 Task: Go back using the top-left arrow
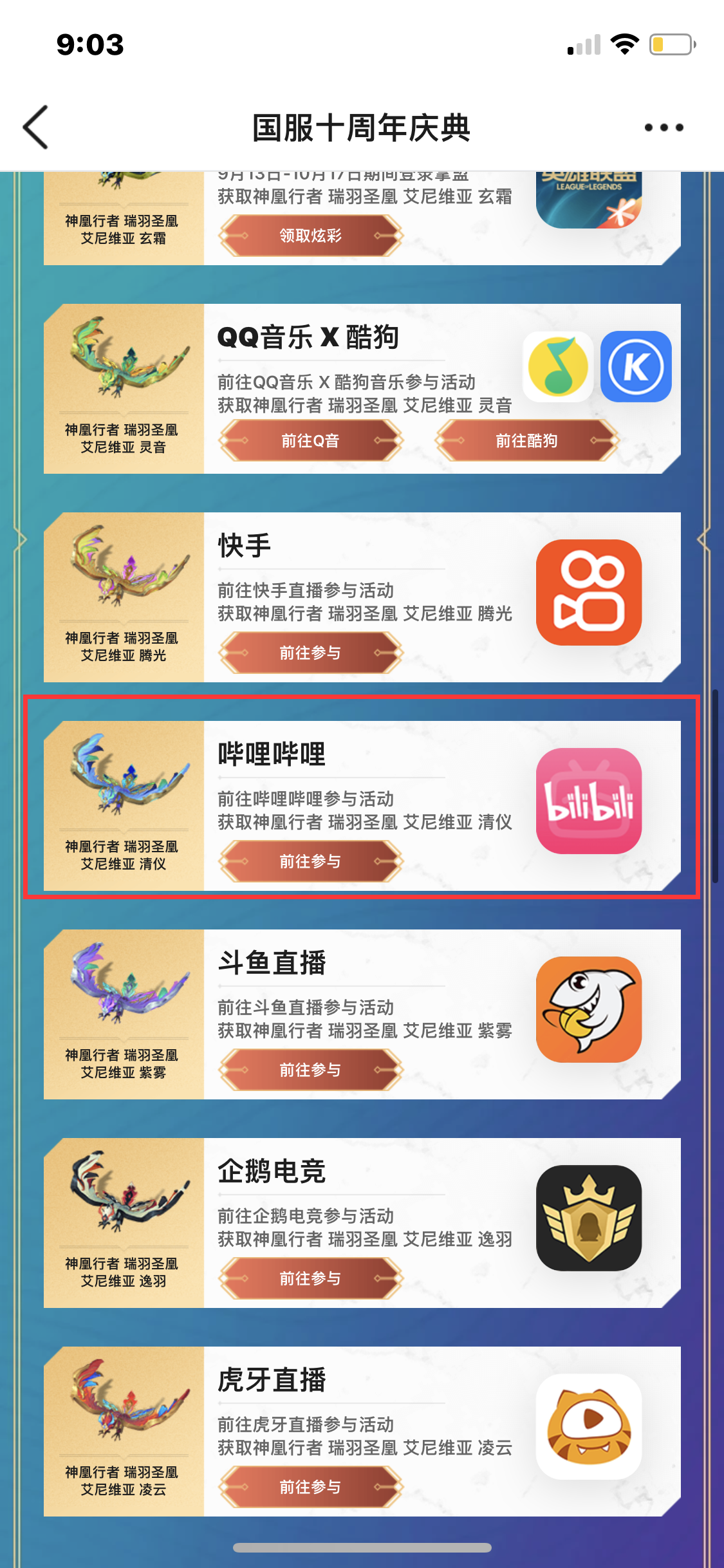[36, 127]
